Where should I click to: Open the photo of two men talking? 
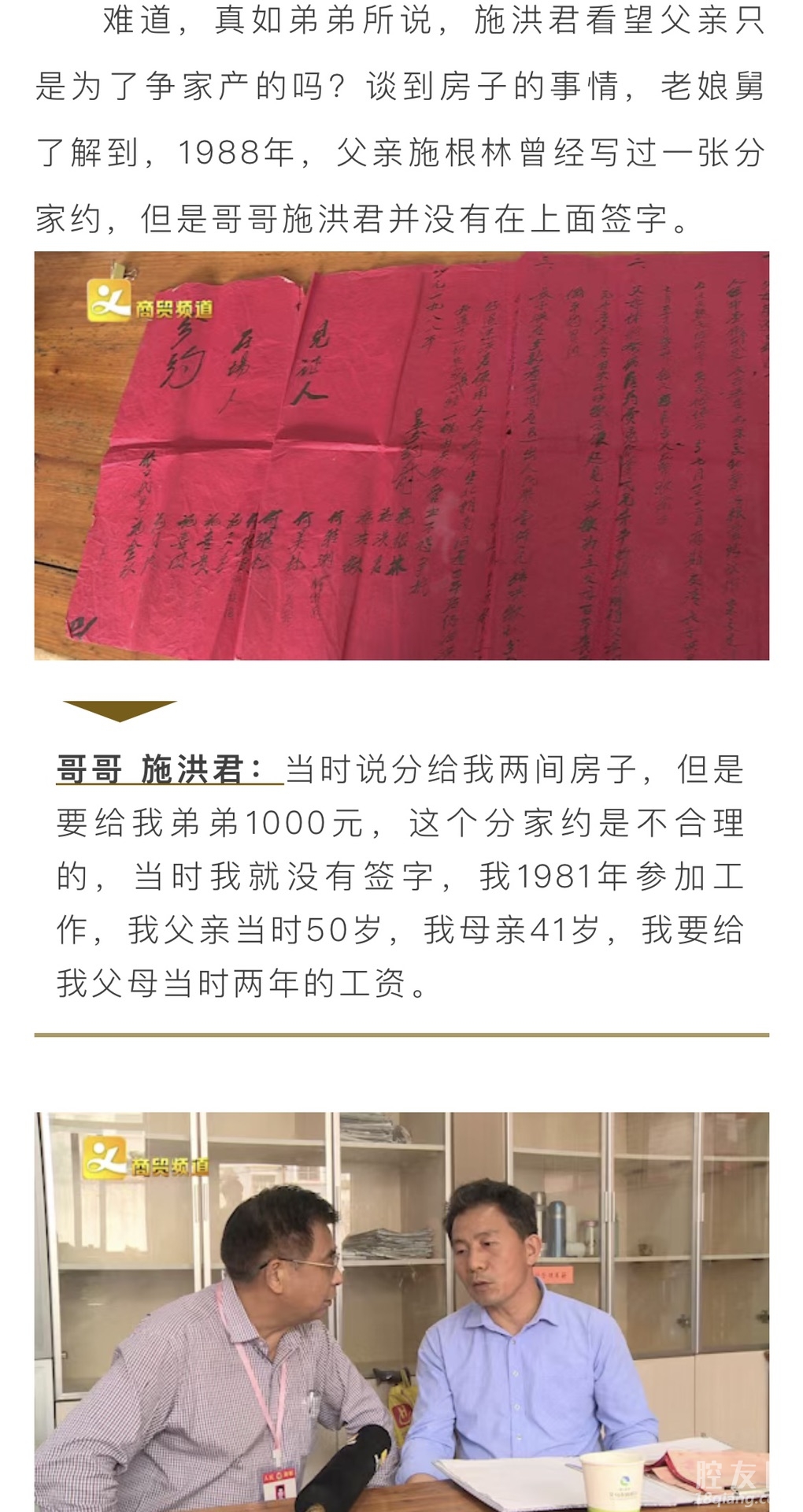tap(401, 1311)
